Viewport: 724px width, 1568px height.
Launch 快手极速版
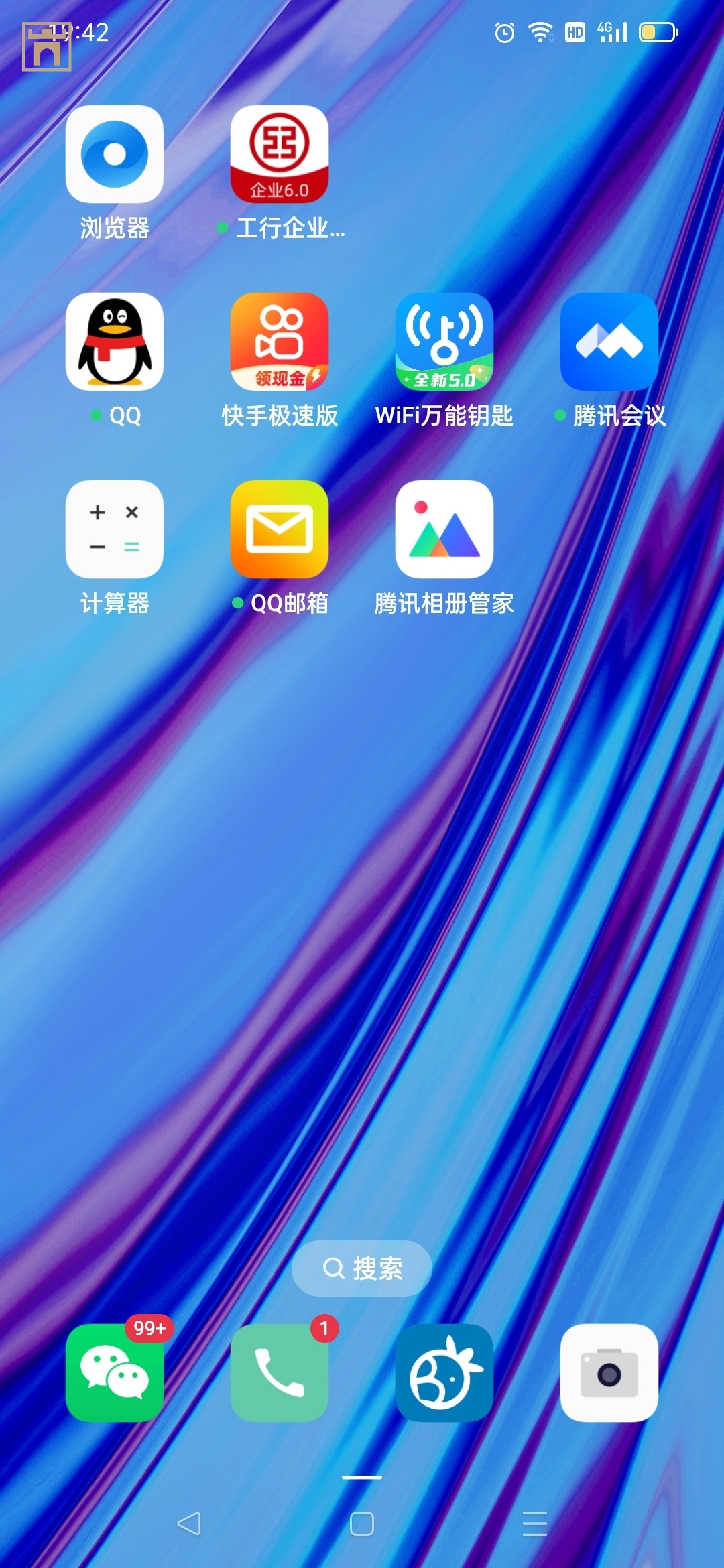pyautogui.click(x=280, y=342)
